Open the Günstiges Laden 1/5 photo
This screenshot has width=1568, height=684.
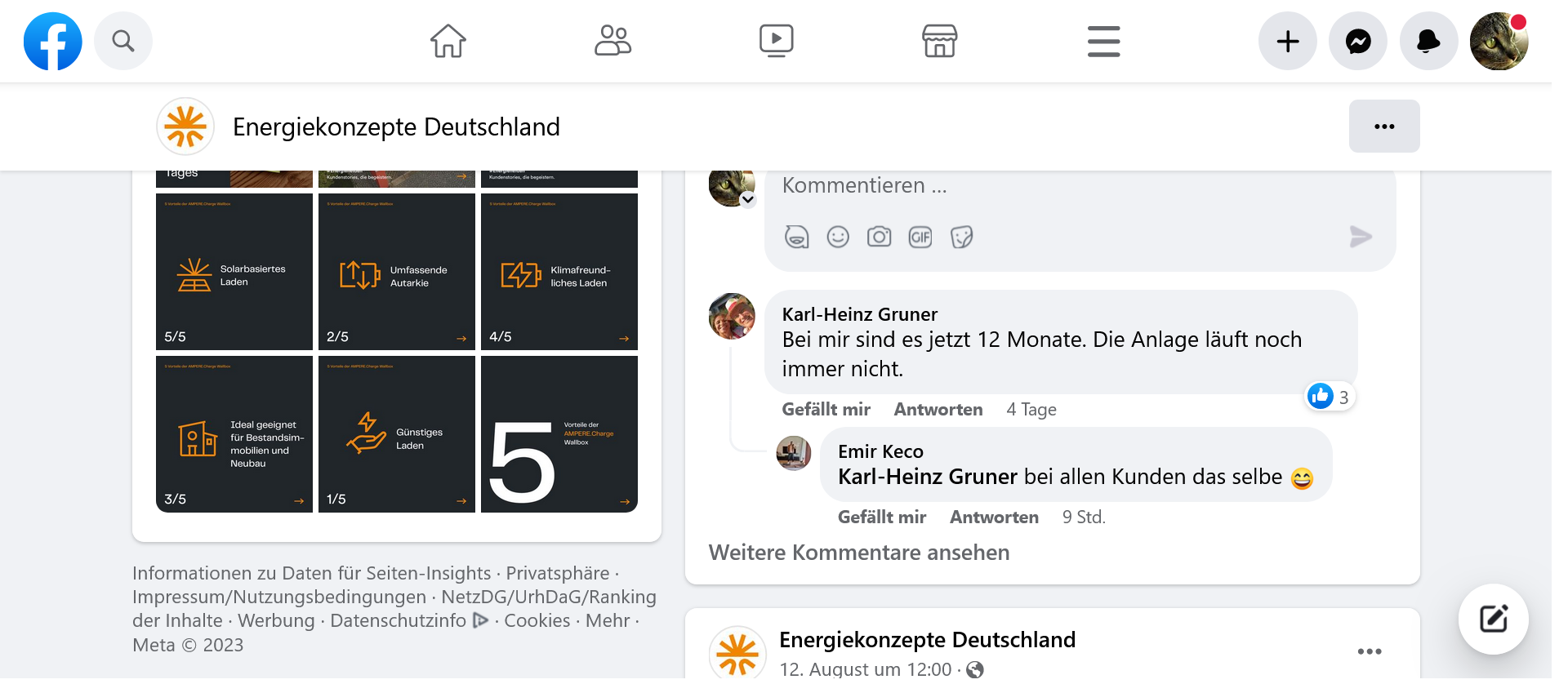397,434
